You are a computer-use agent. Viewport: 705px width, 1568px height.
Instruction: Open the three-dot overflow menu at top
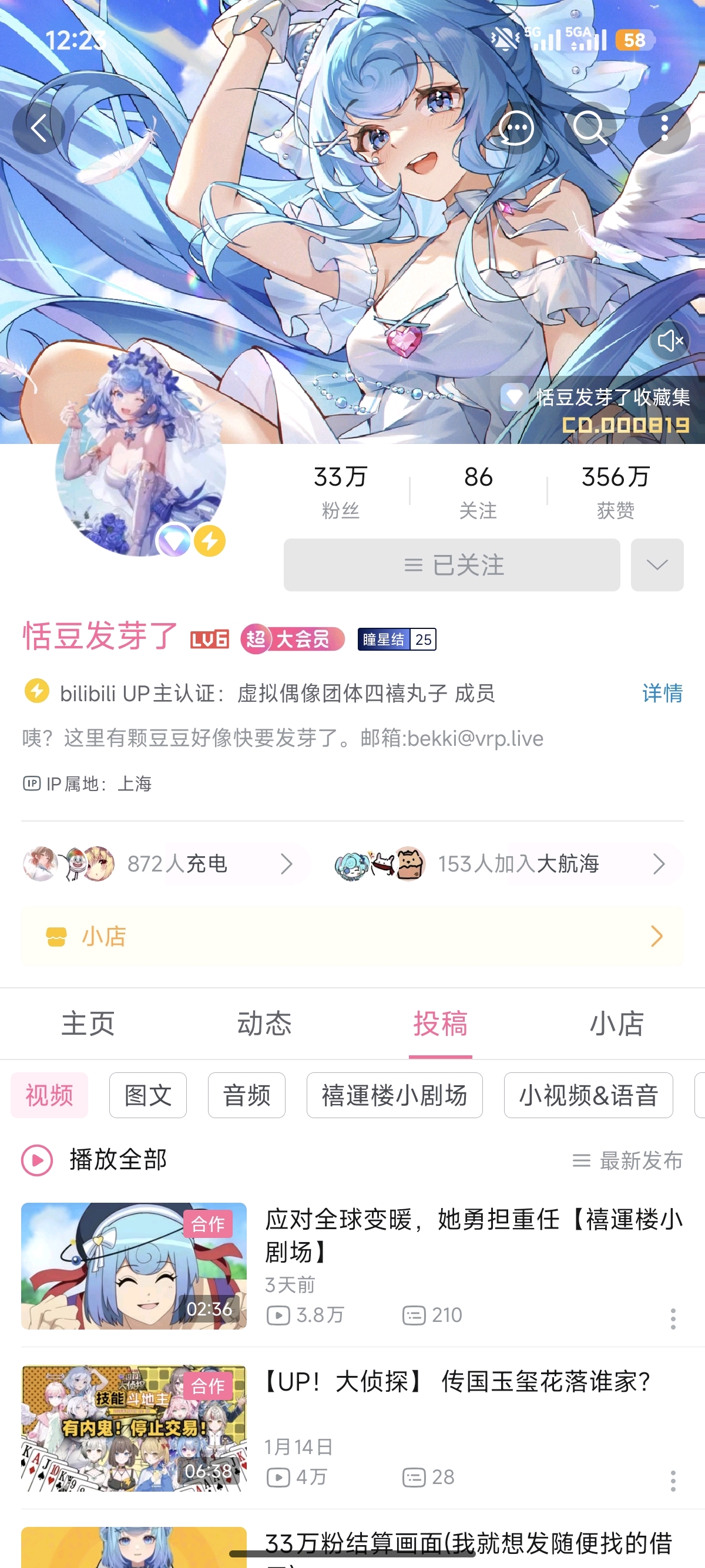pyautogui.click(x=664, y=128)
